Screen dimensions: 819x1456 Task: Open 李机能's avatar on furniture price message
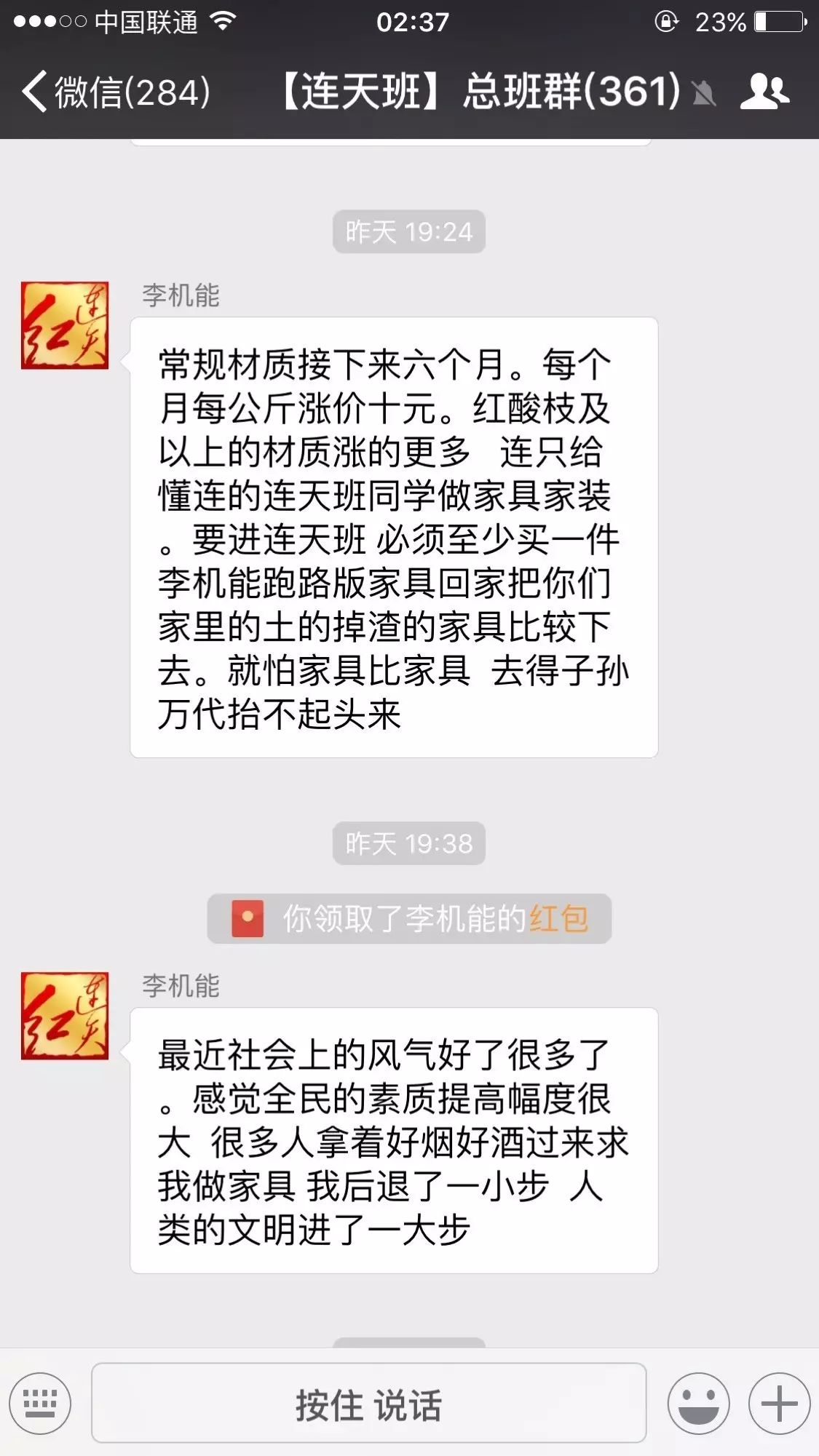(65, 325)
